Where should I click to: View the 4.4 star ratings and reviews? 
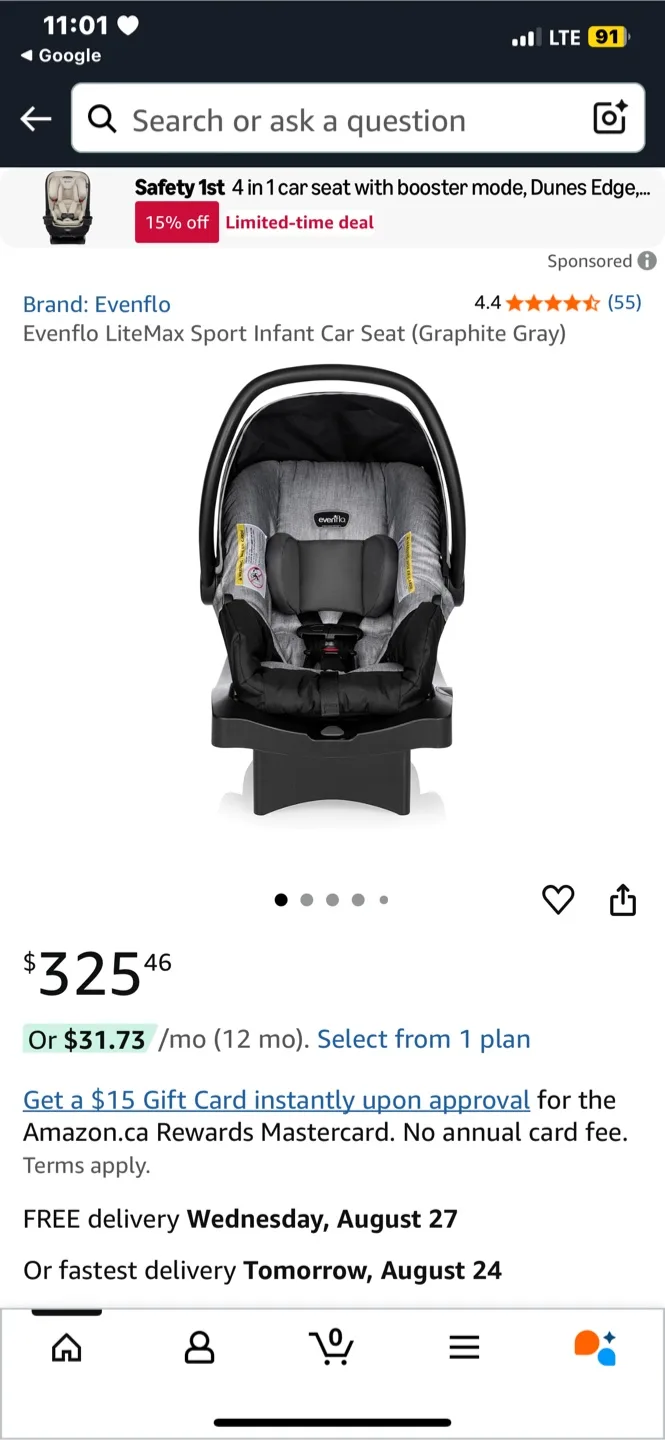click(x=557, y=303)
